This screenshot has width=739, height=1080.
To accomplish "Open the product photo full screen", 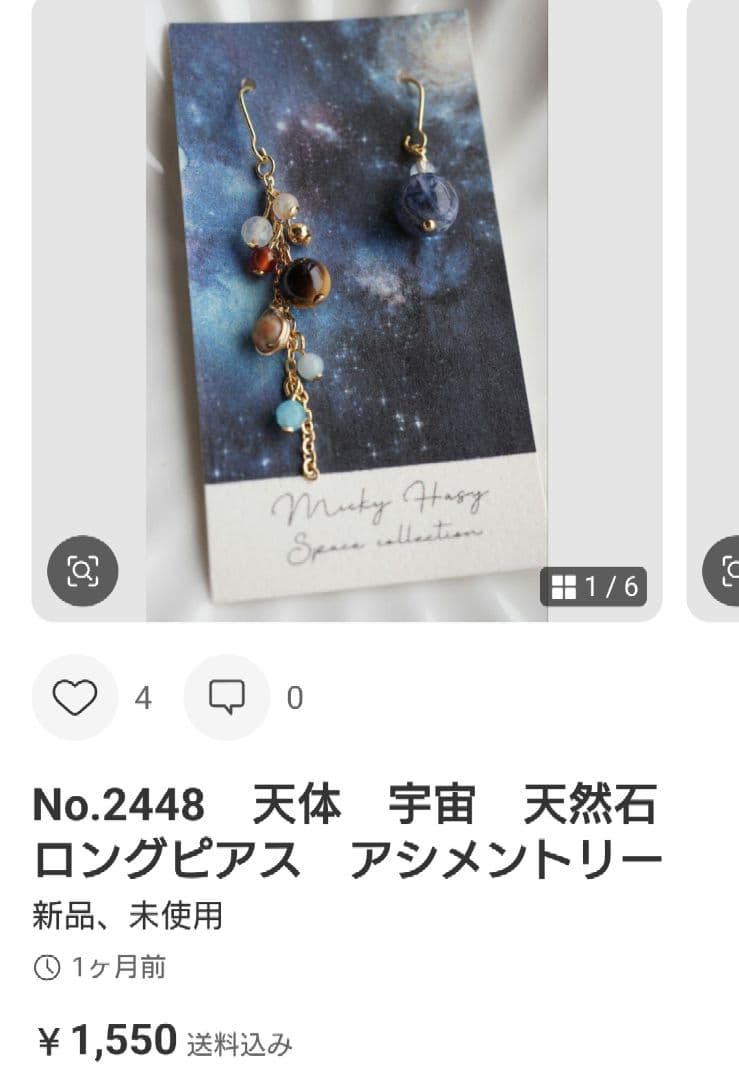I will (347, 310).
